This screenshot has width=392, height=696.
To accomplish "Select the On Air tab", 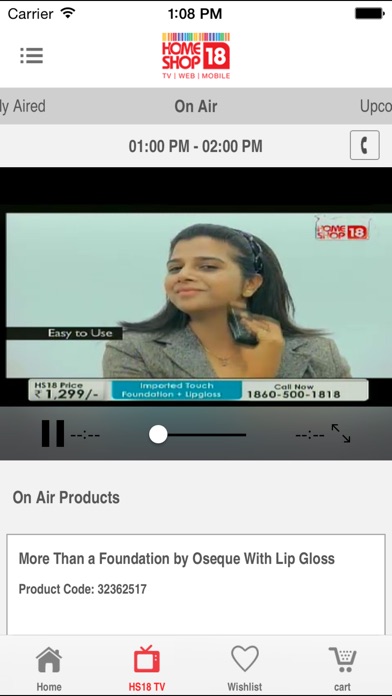I will (196, 107).
